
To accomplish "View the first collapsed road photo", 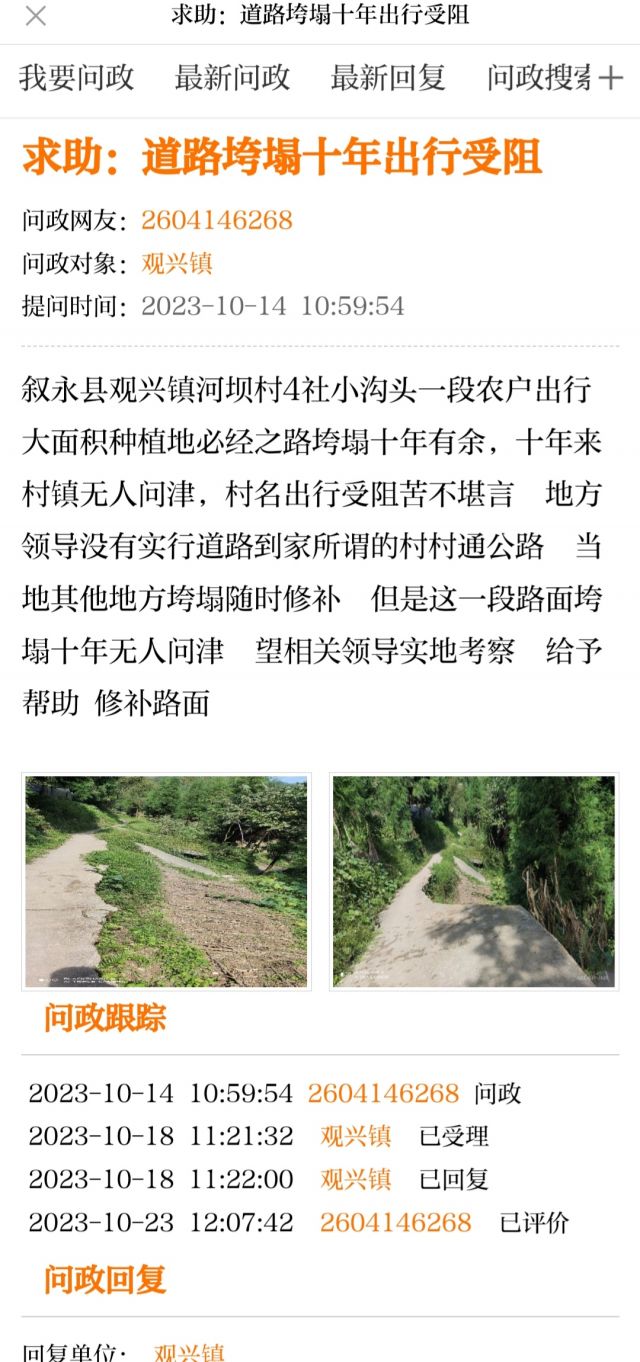I will click(166, 881).
